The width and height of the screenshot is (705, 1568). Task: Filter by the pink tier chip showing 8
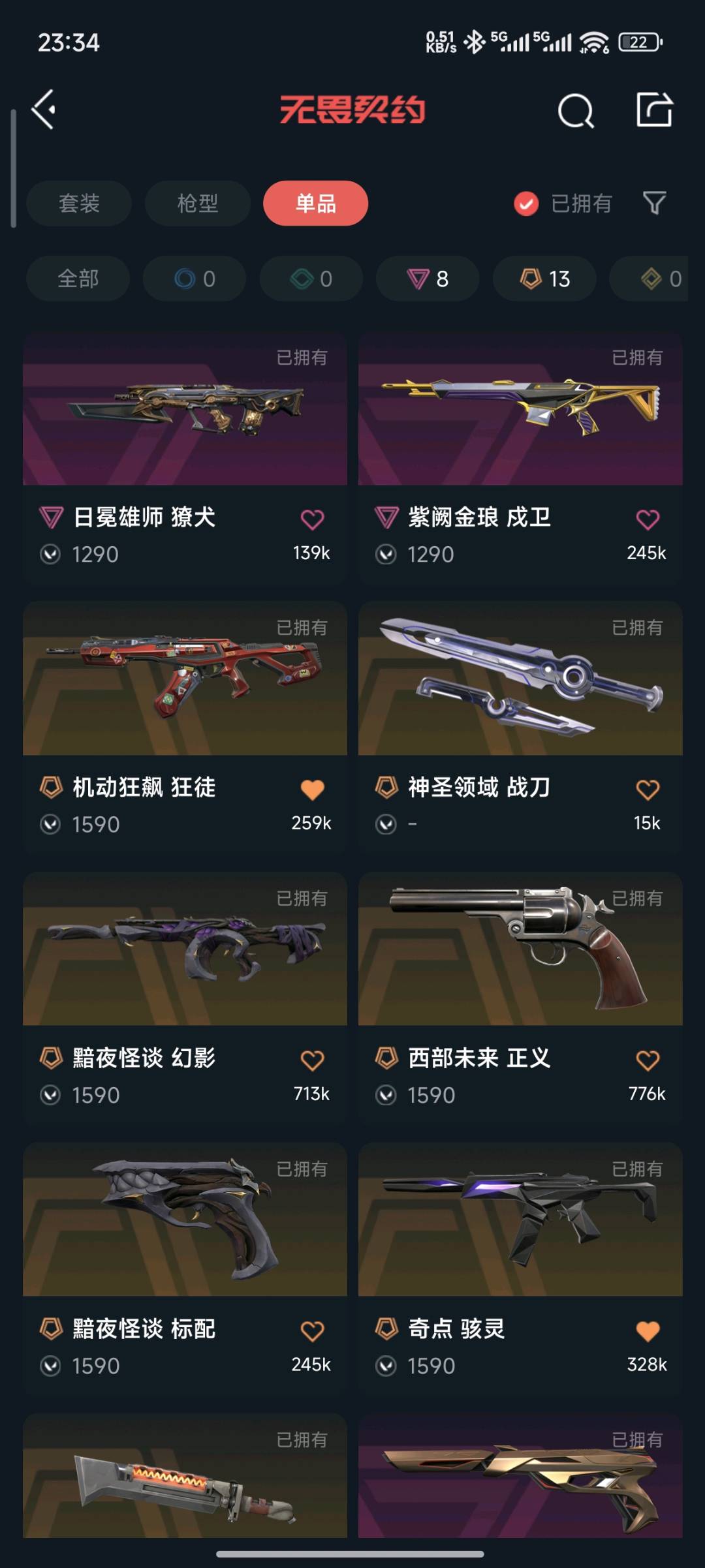tap(428, 279)
